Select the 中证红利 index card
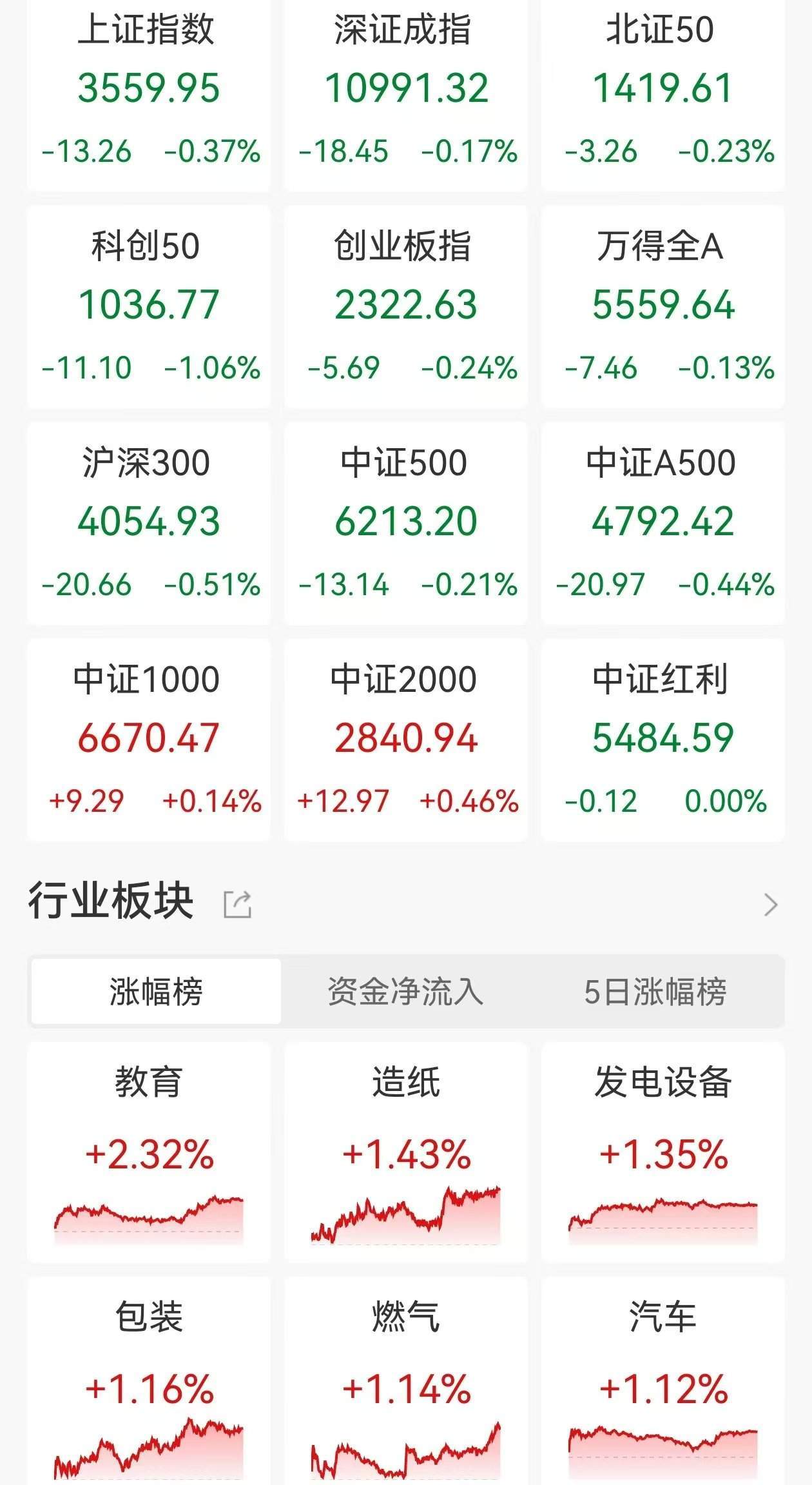The height and width of the screenshot is (1485, 812). [664, 738]
